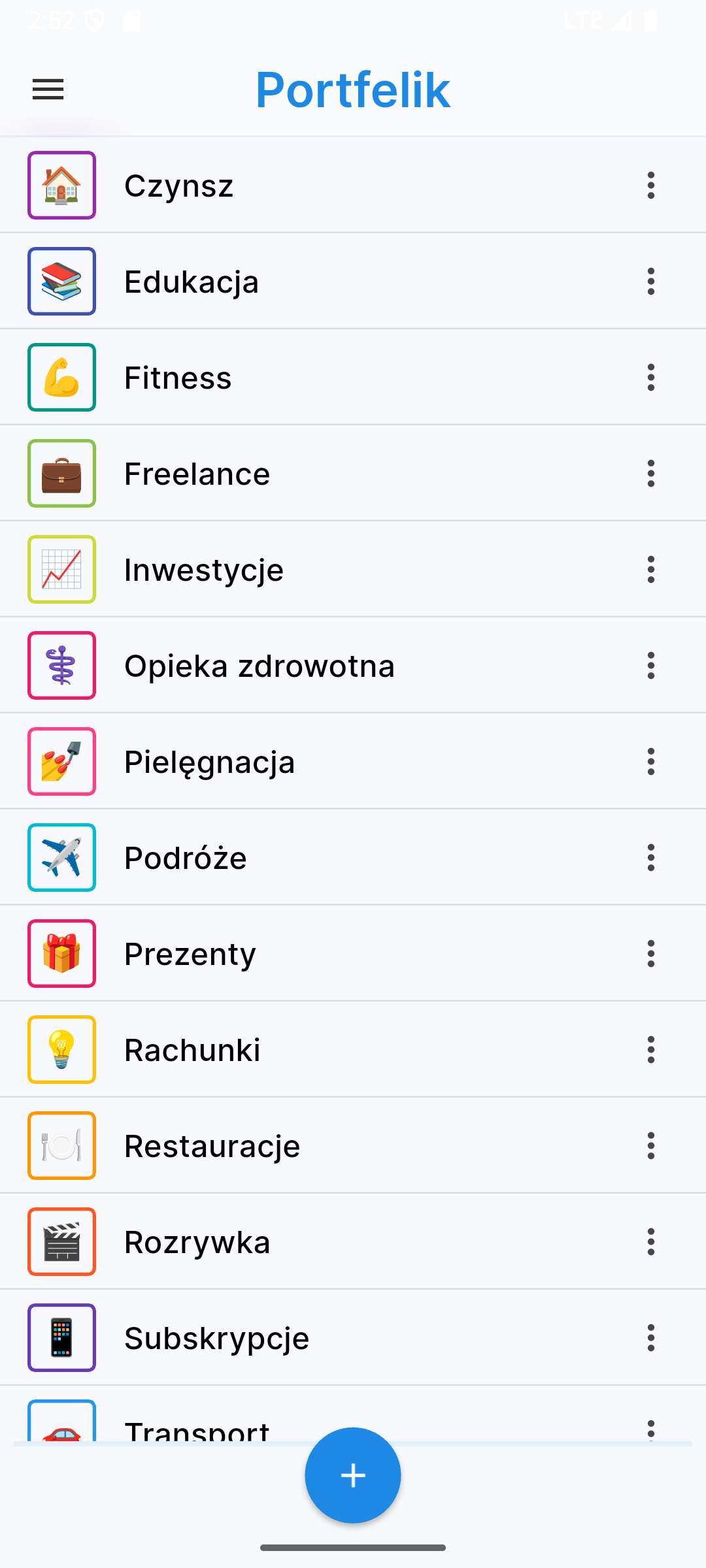Viewport: 706px width, 1568px height.
Task: Show the overflow menu for Fitness
Action: tap(651, 378)
